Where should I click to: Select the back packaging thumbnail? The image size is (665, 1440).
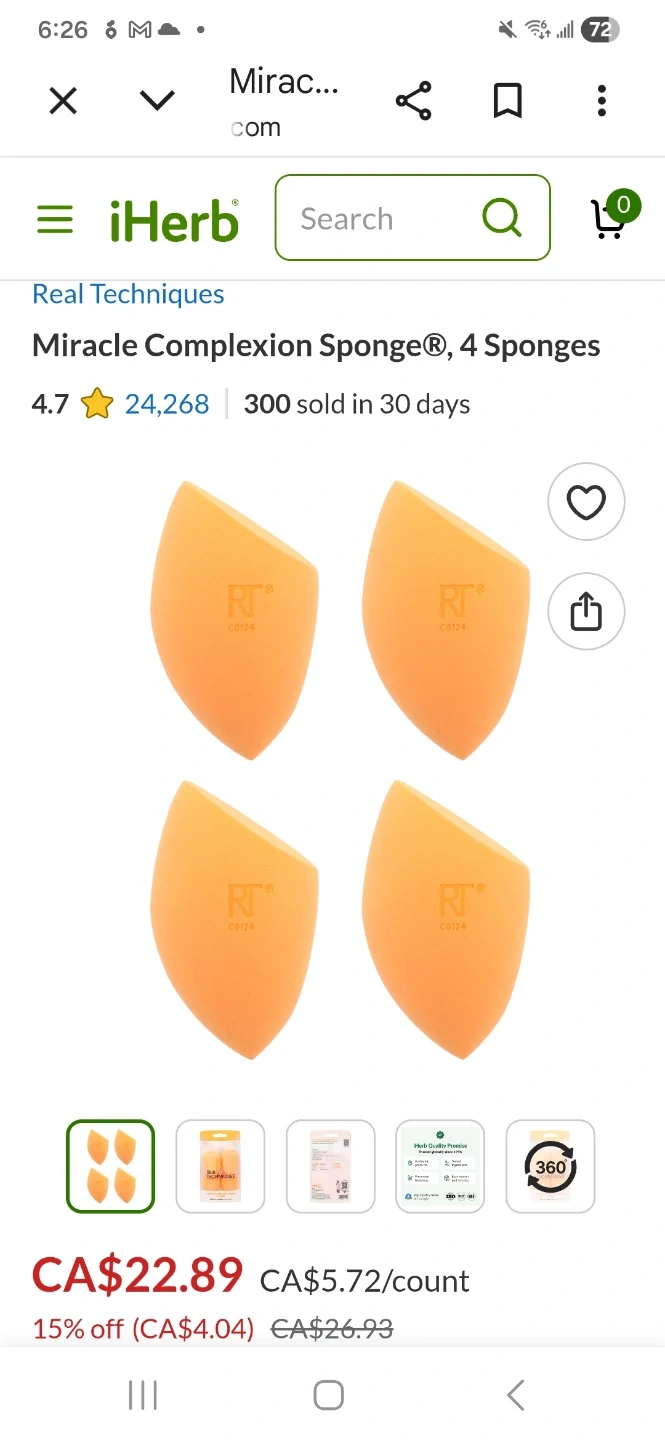330,1166
